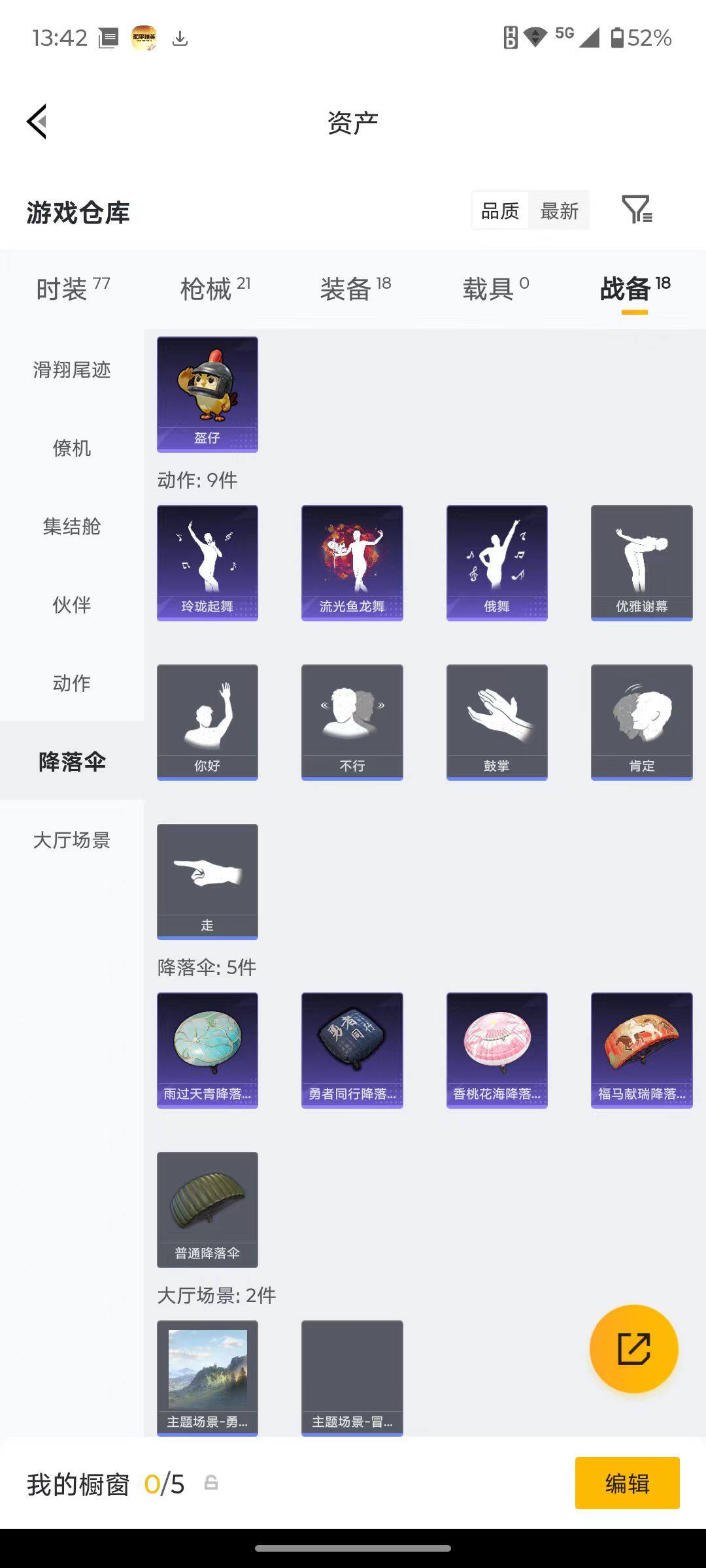706x1568 pixels.
Task: Select 动作 from the left category list
Action: [x=72, y=683]
